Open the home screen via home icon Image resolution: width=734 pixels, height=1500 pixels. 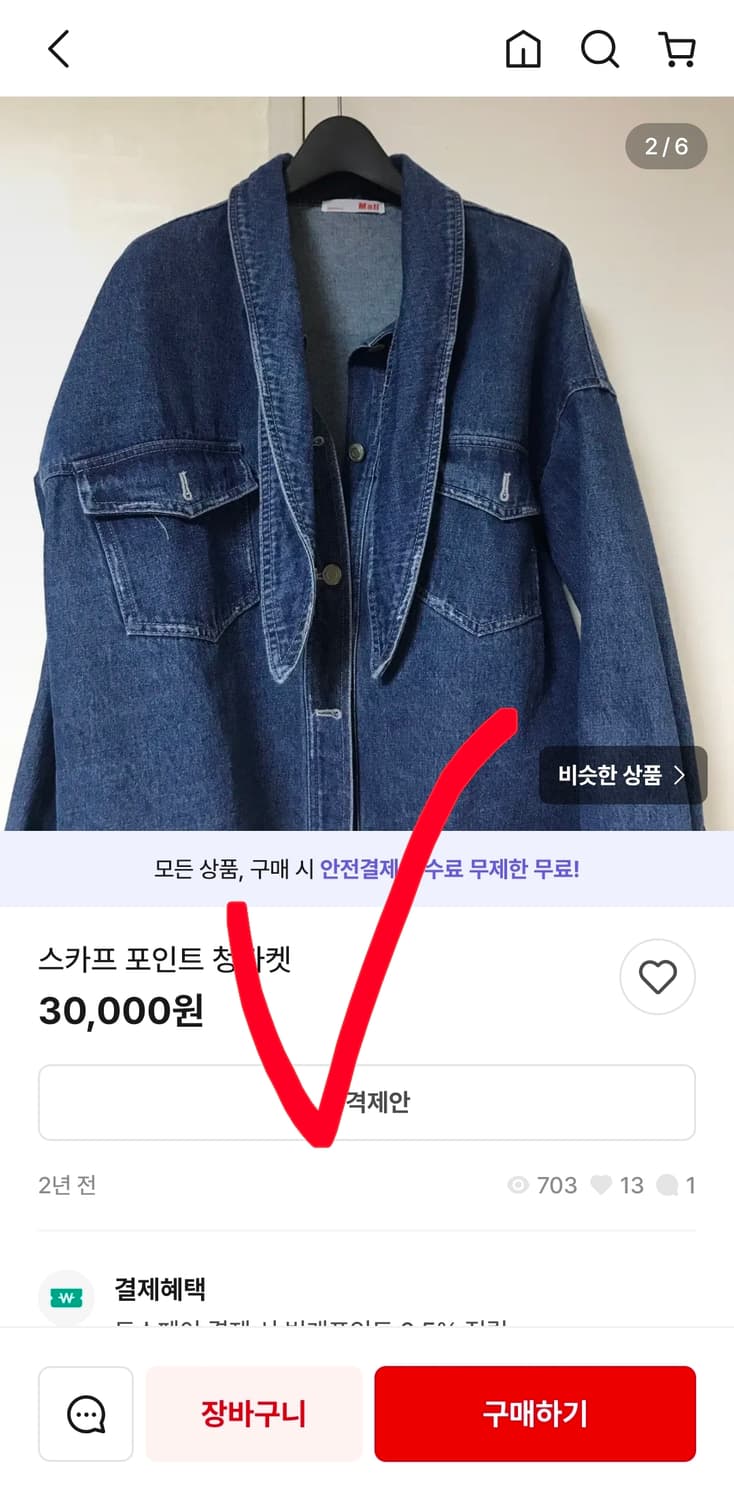tap(522, 48)
